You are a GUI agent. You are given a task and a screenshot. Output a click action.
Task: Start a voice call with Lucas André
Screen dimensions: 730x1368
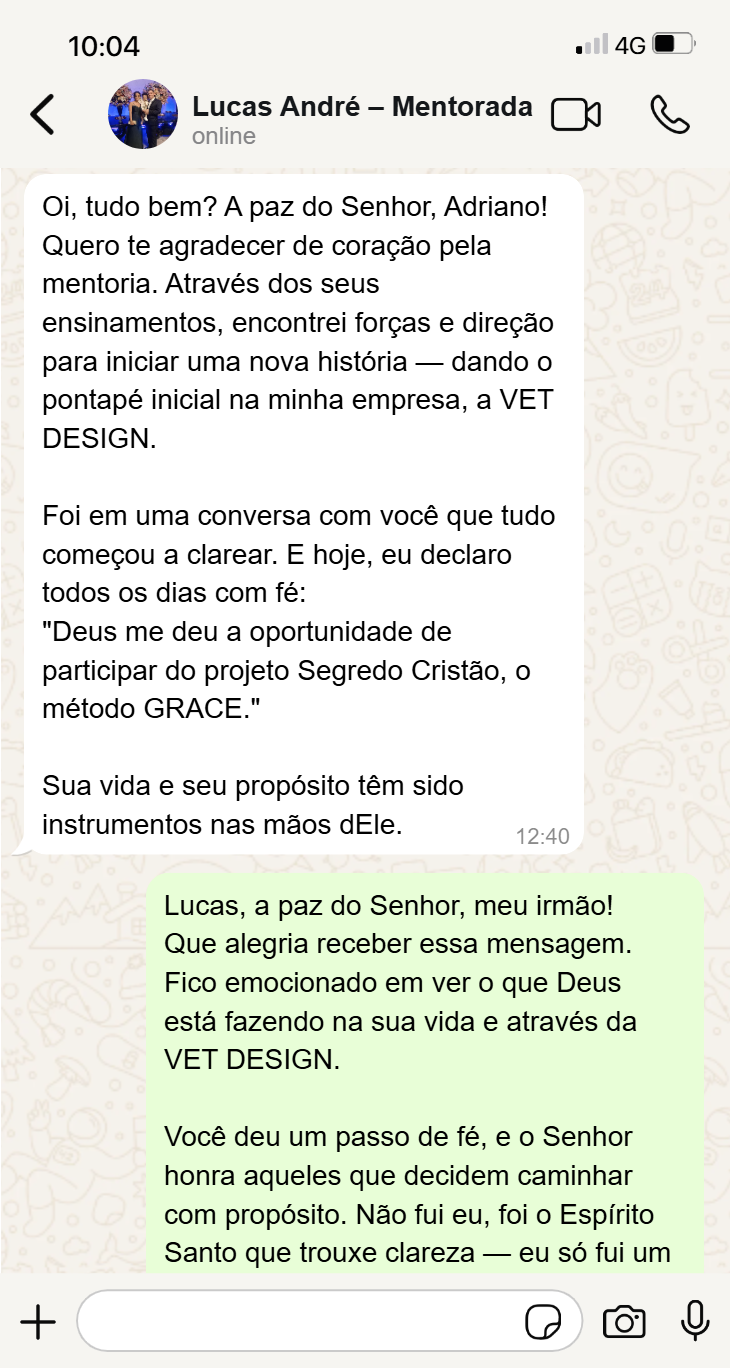669,114
